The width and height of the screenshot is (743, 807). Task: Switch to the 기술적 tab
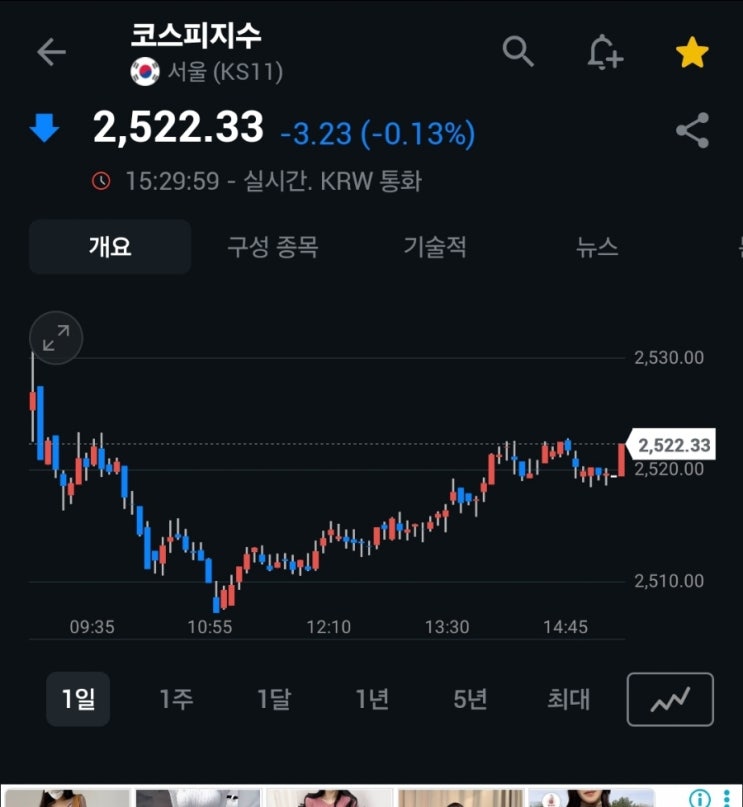click(x=435, y=247)
